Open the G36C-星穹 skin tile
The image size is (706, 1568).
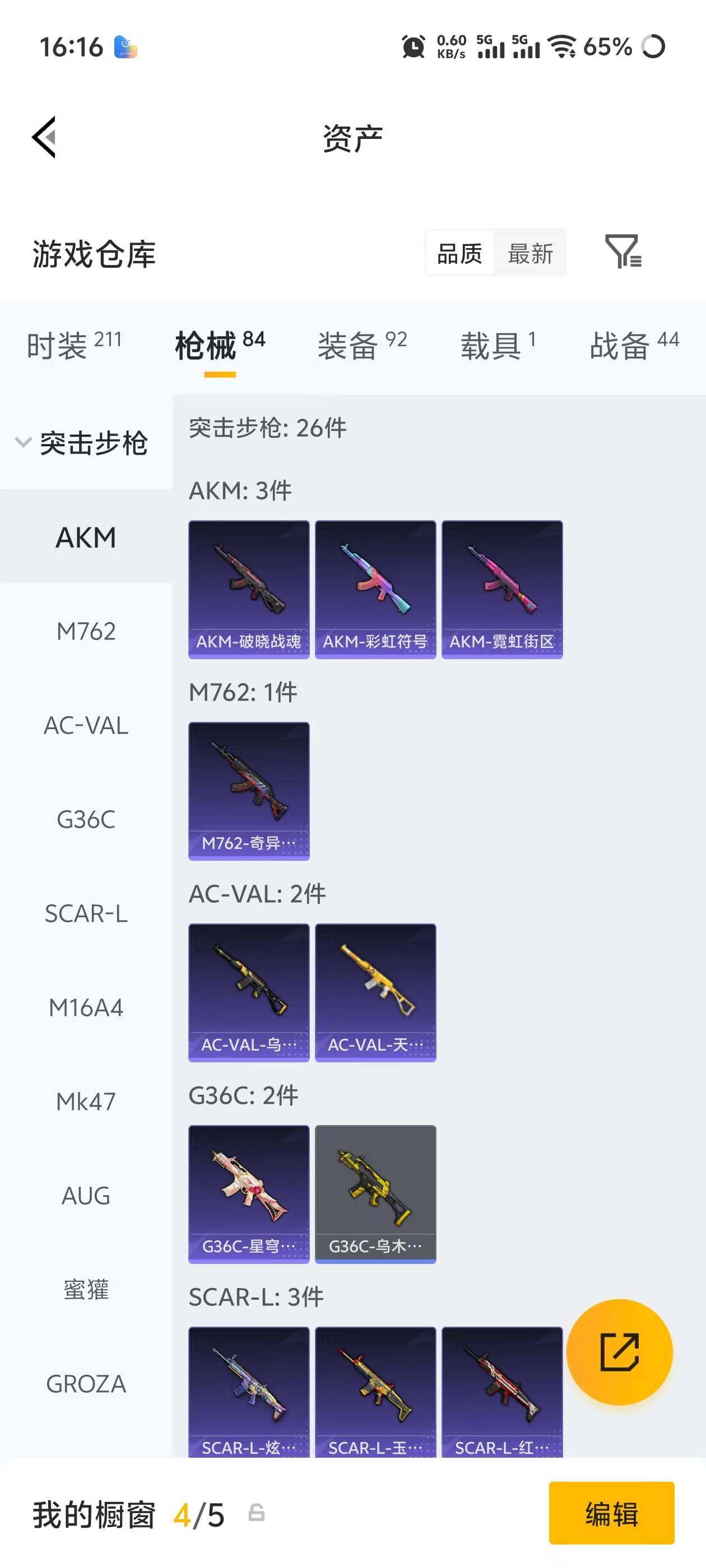pyautogui.click(x=249, y=1193)
